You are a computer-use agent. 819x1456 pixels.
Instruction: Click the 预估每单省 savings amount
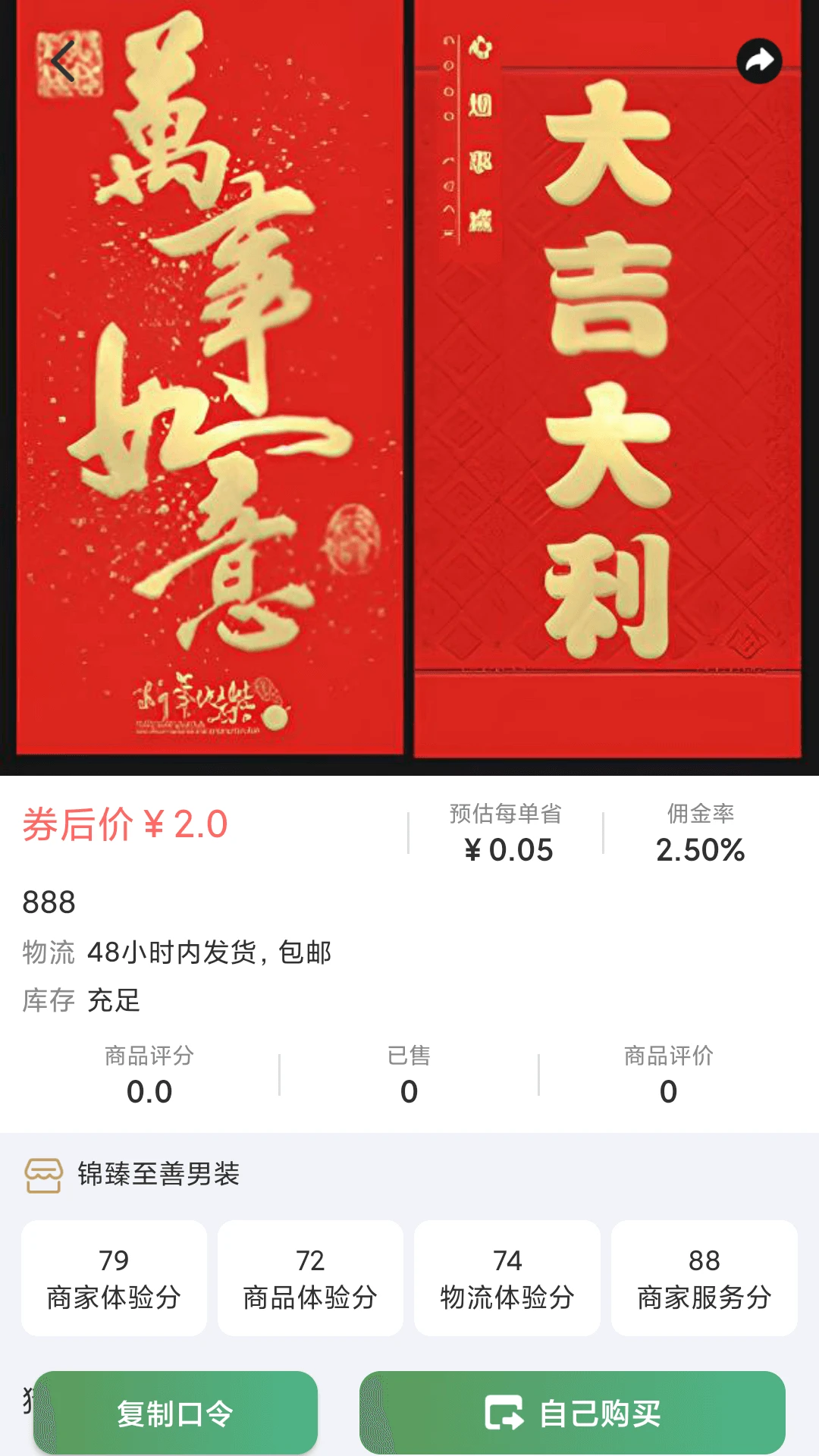click(x=510, y=851)
